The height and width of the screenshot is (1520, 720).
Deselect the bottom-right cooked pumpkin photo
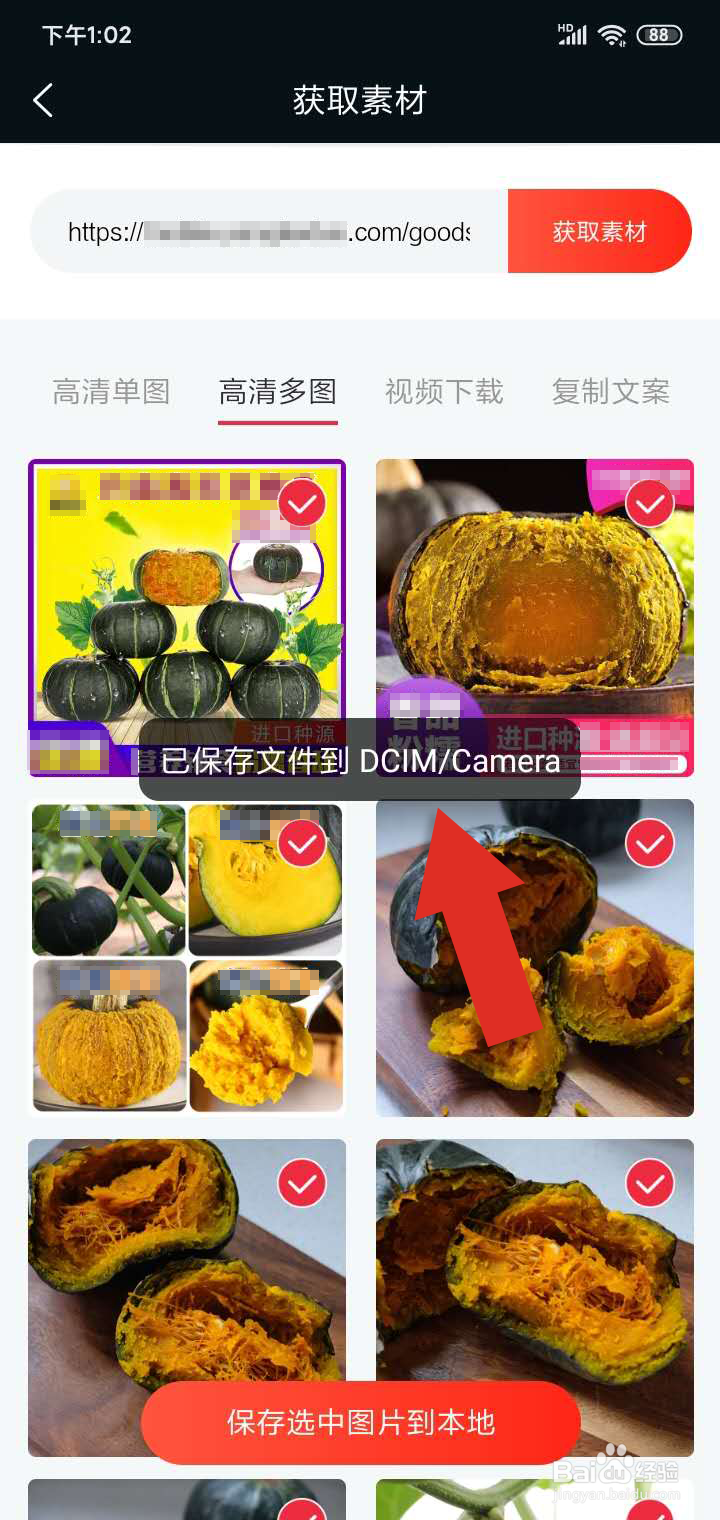tap(650, 1183)
